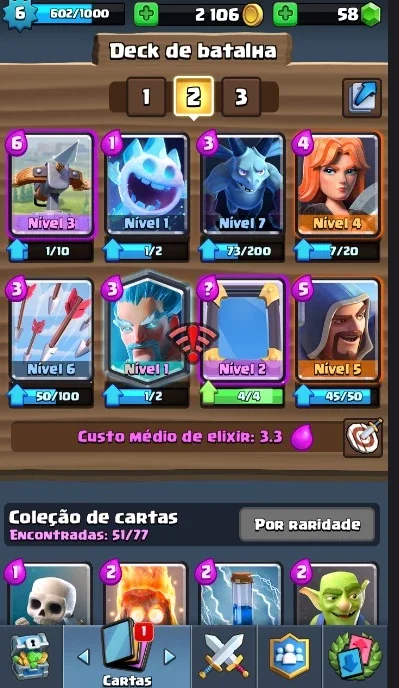Open the Mirror card showing 4/4
Image resolution: width=399 pixels, height=688 pixels.
tap(242, 330)
